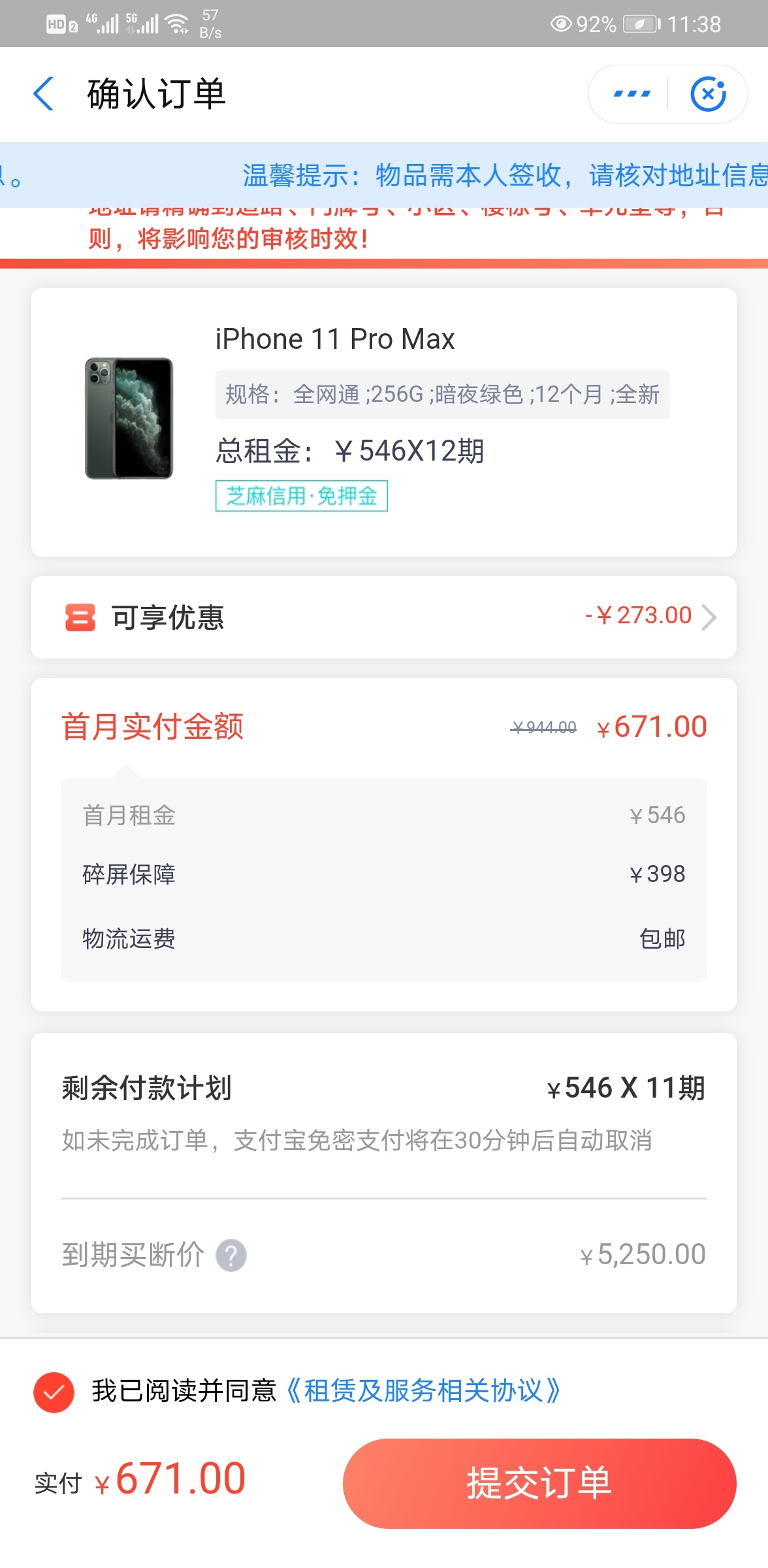Submit the order with 提交订单
Screen dimensions: 768x1568
539,1483
